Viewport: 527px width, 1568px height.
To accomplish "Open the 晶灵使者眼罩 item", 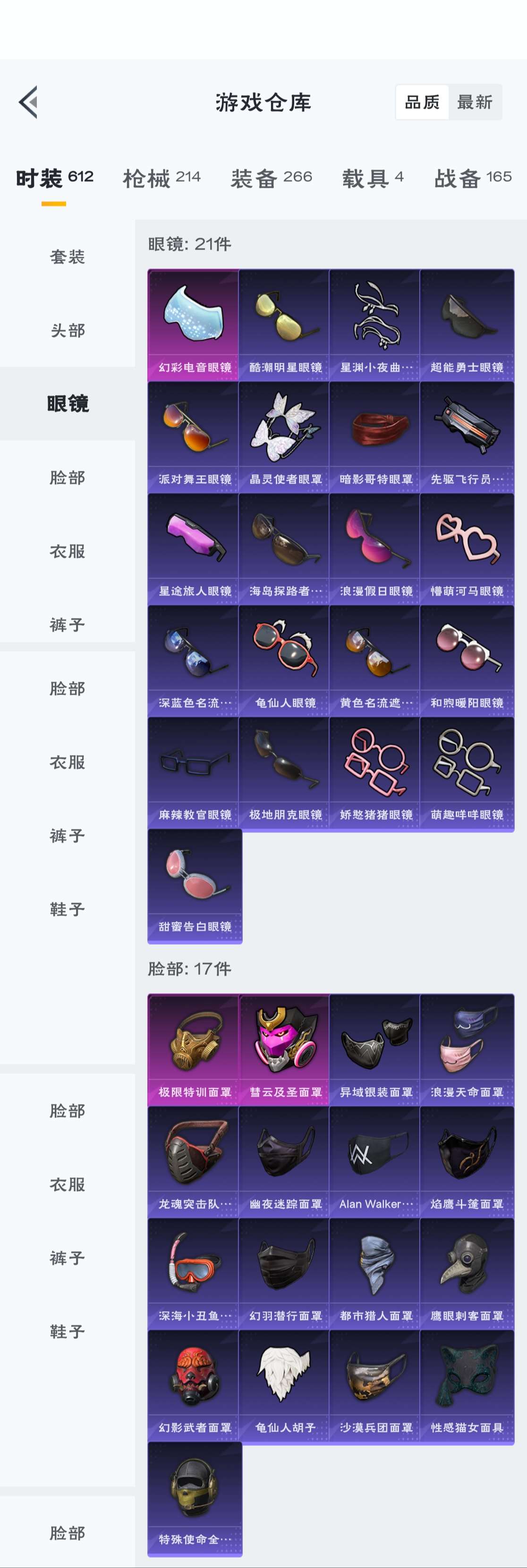I will [285, 437].
